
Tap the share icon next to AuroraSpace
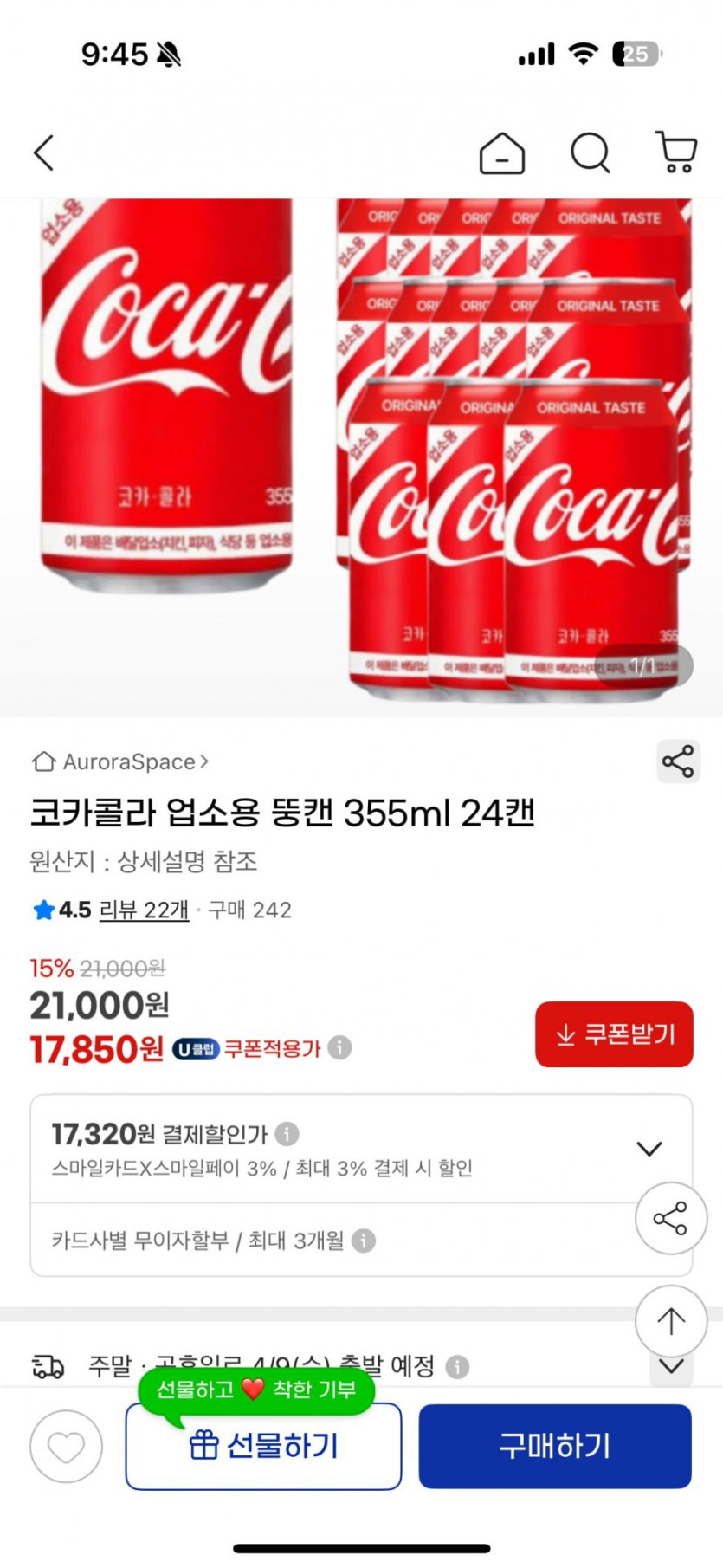click(x=679, y=762)
